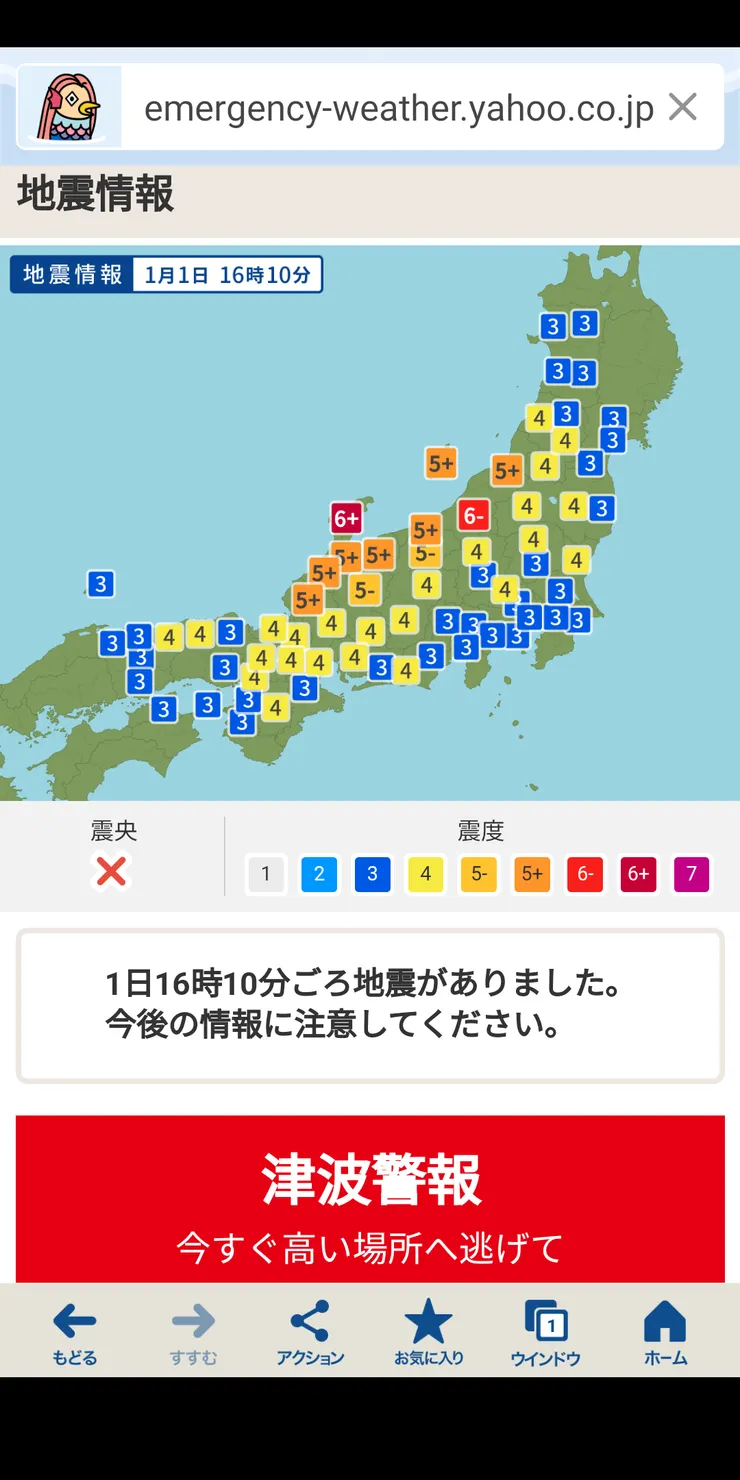
Task: Go forward with the すすむ button
Action: [193, 1333]
